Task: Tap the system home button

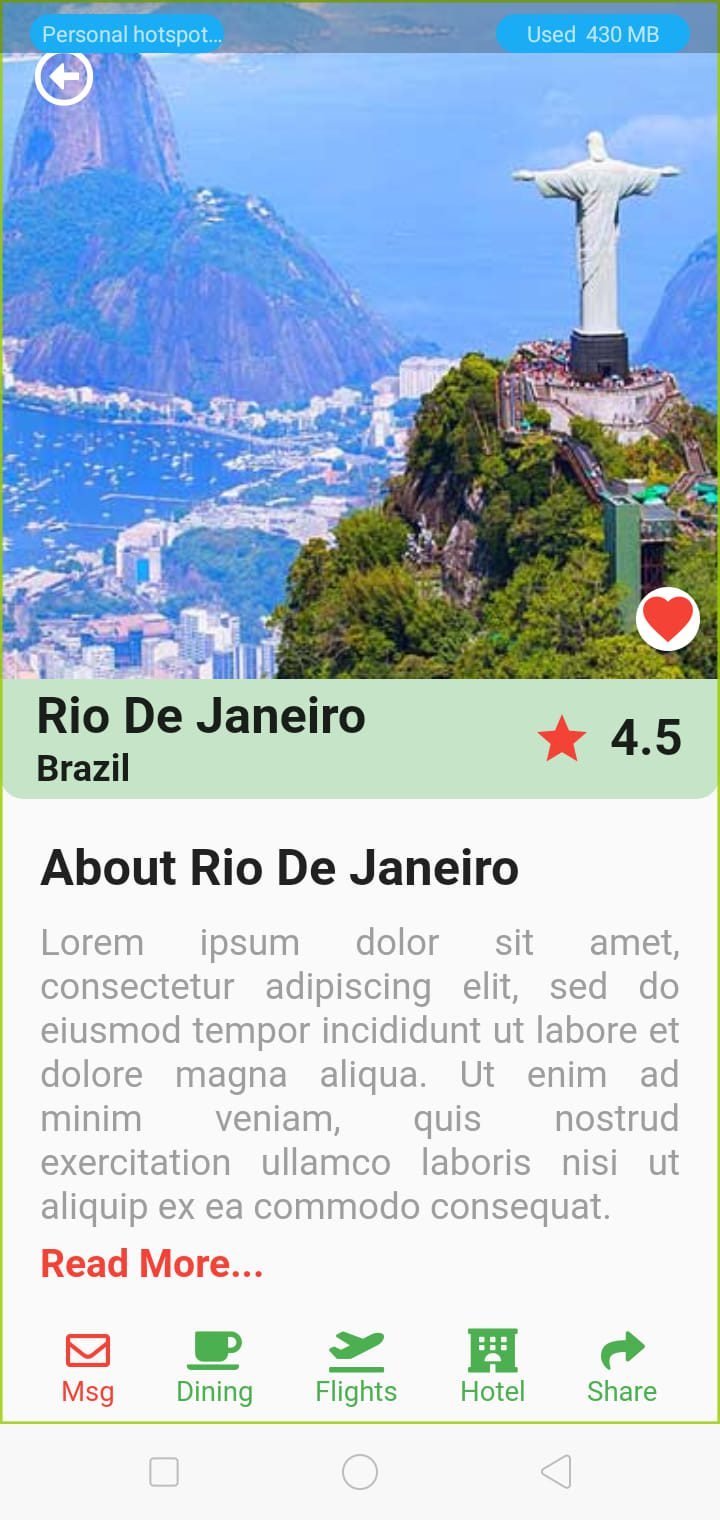Action: coord(360,1472)
